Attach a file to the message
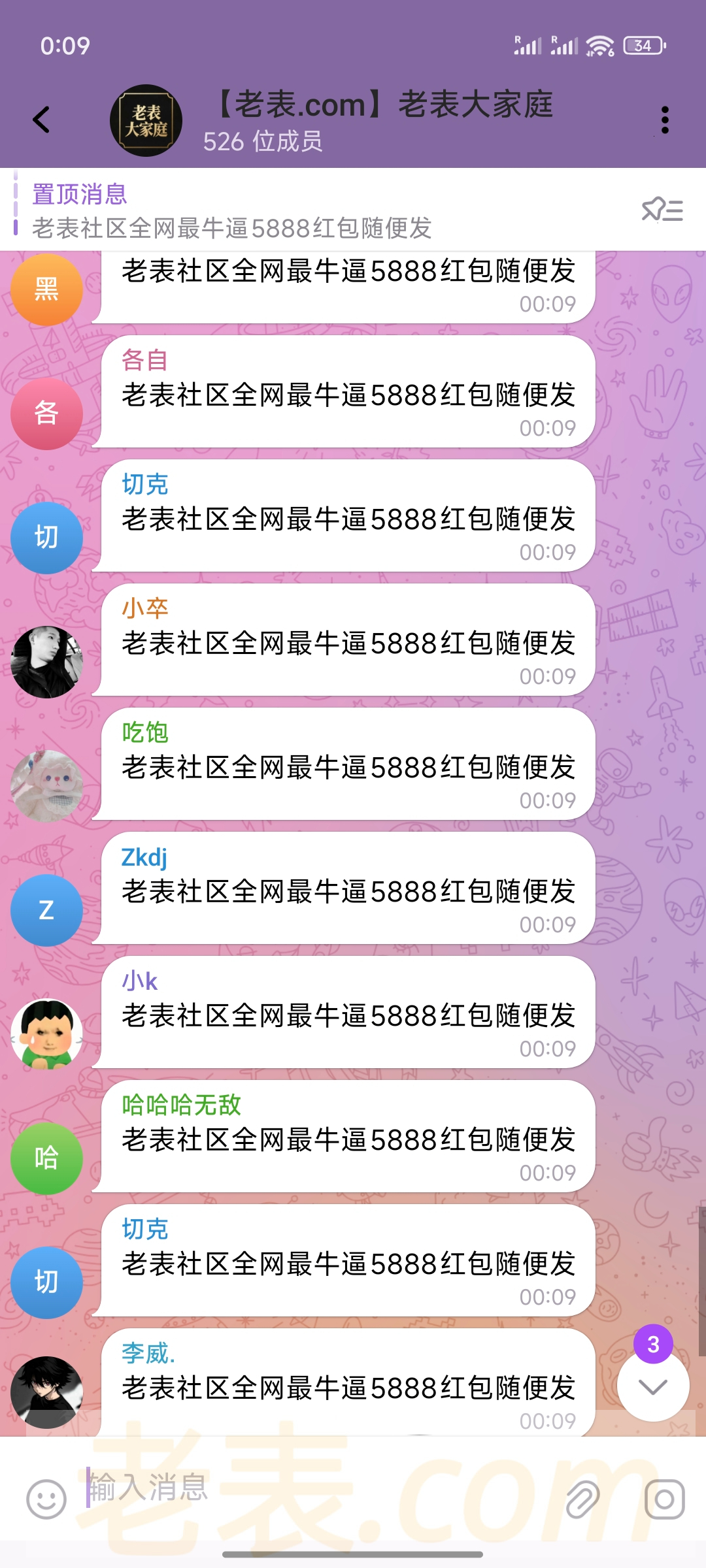Screen dimensions: 706x1568 tap(582, 1499)
